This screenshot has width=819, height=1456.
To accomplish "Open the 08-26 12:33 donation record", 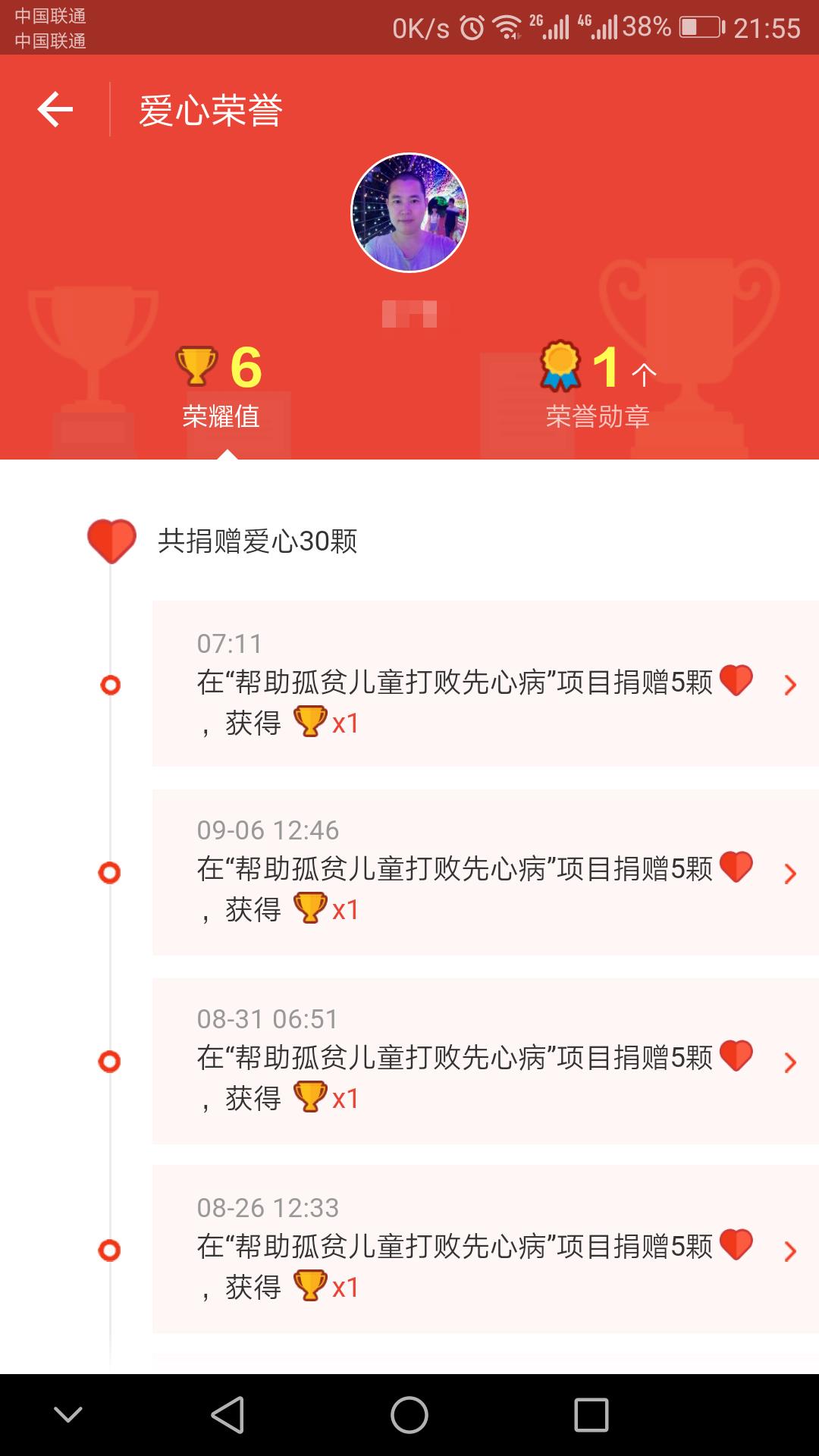I will 485,1249.
